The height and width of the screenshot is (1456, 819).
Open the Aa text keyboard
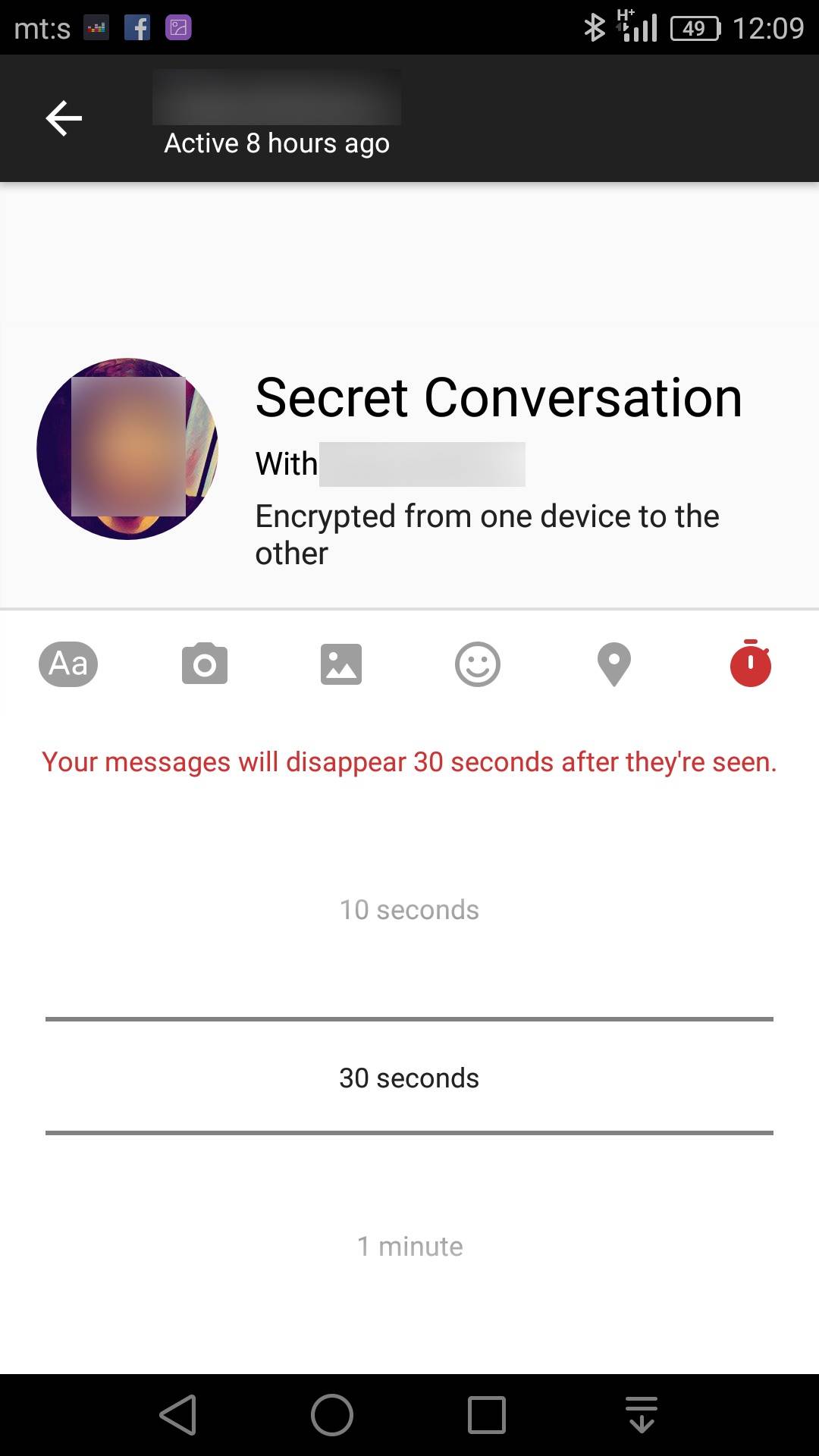coord(68,664)
